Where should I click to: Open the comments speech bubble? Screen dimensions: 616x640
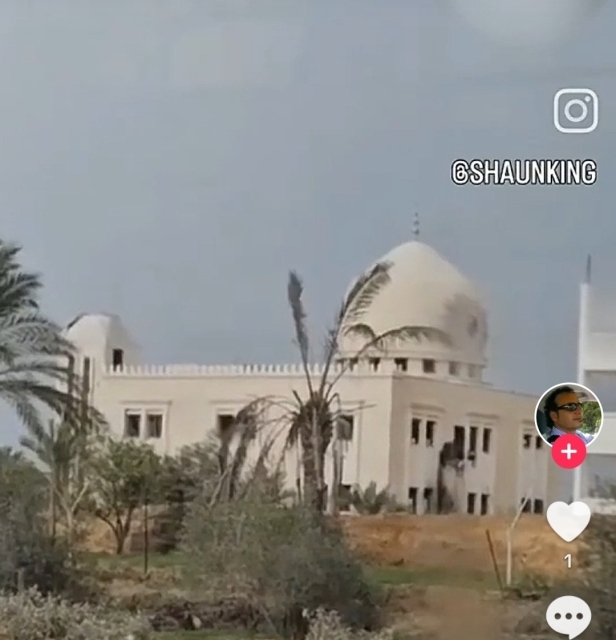[568, 613]
